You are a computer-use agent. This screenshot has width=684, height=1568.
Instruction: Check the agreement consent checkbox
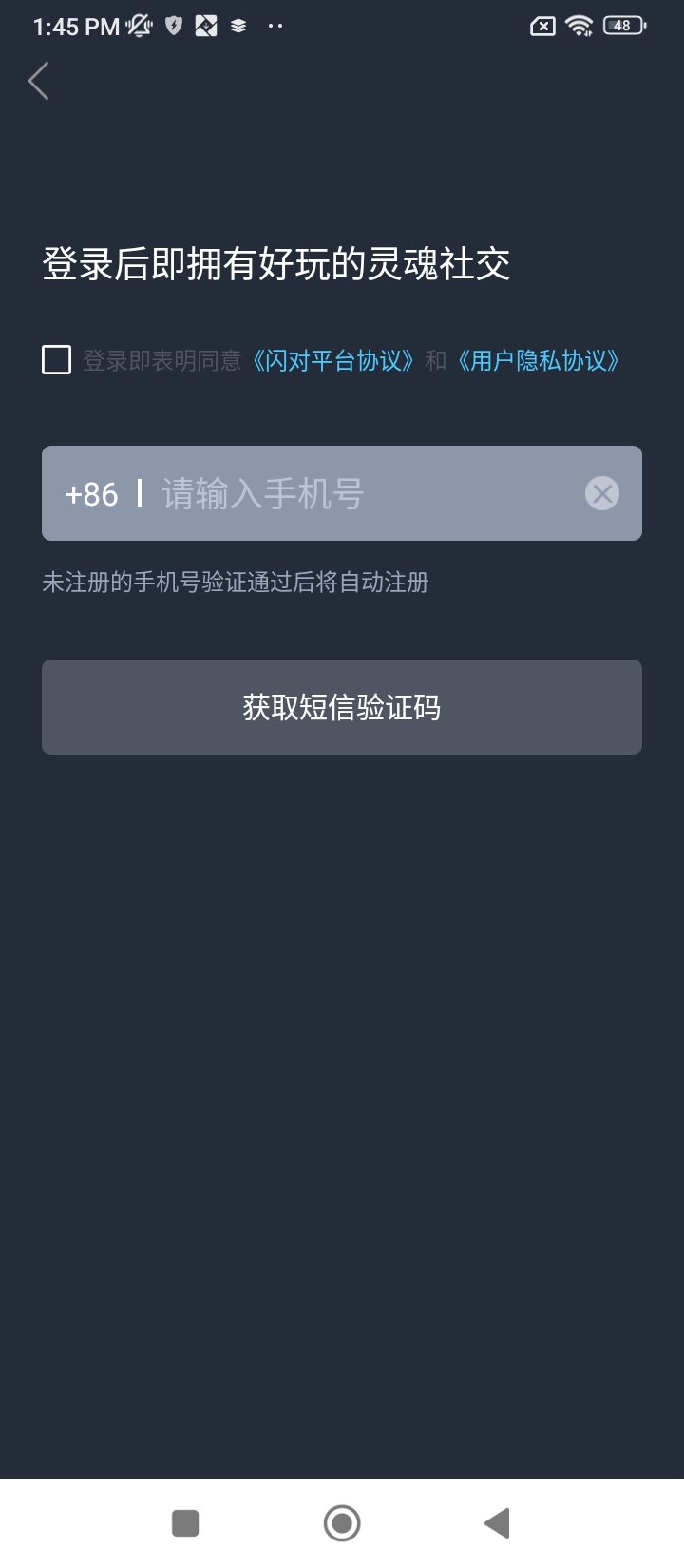tap(57, 360)
